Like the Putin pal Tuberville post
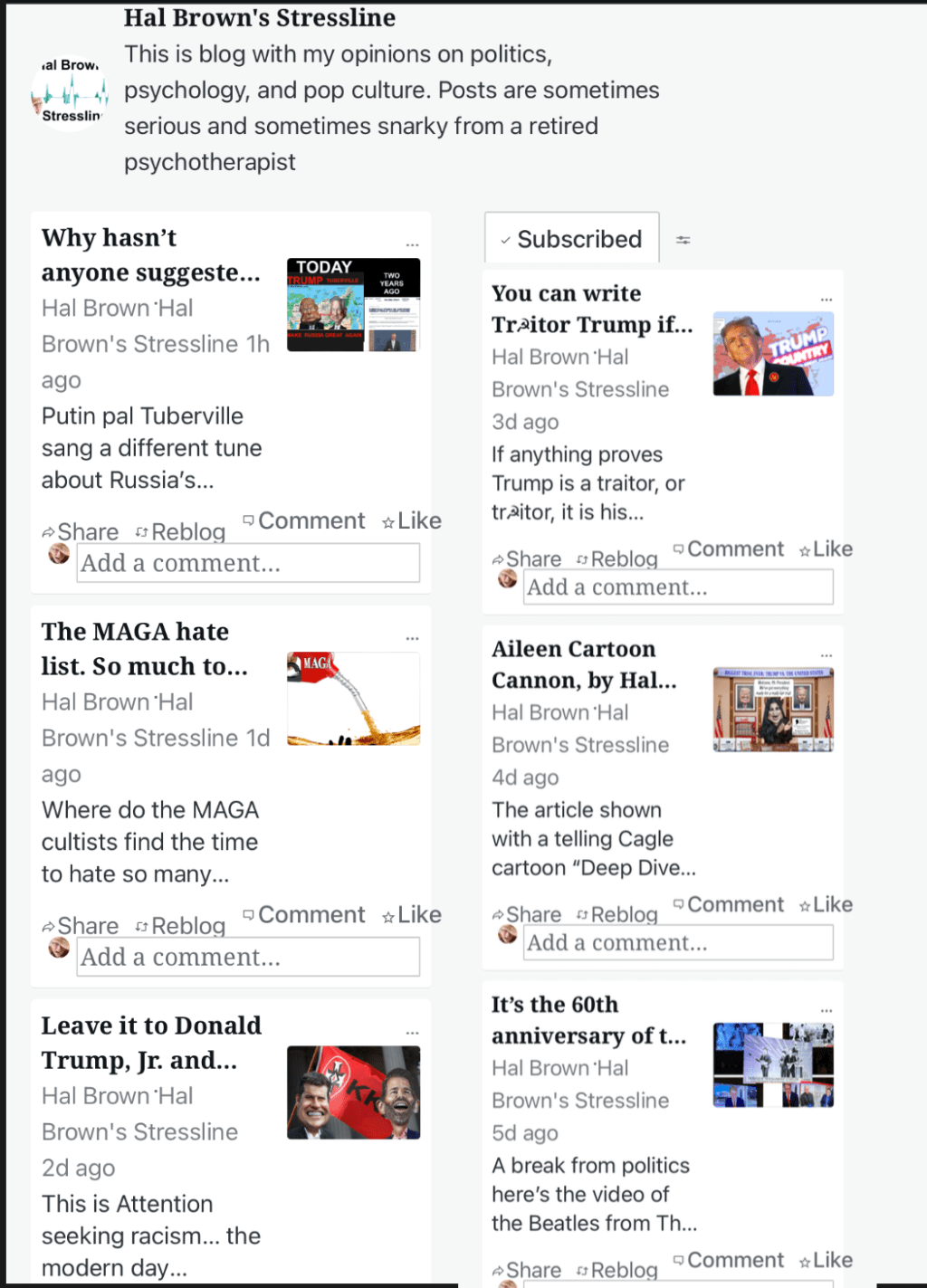 [x=412, y=520]
